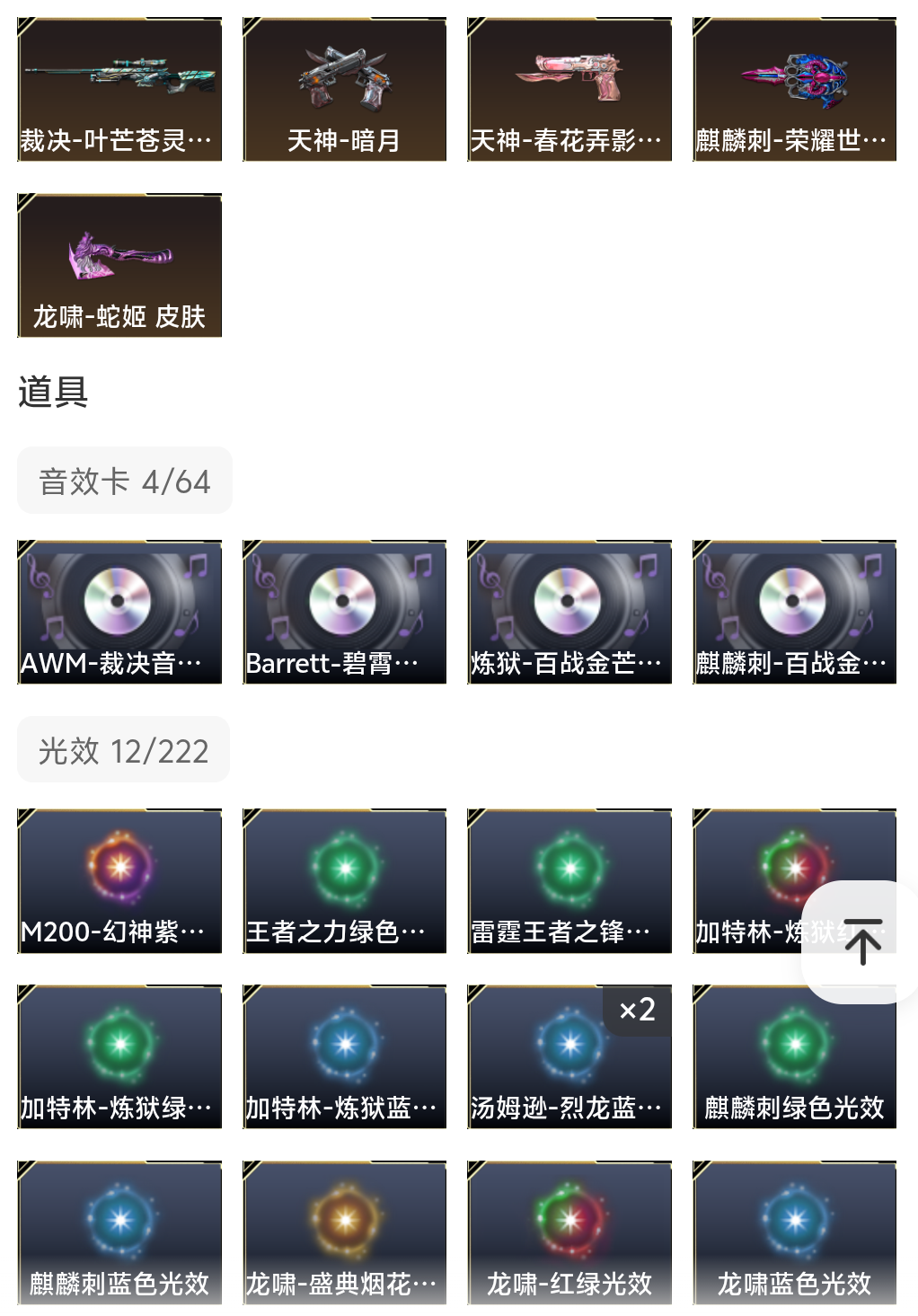This screenshot has height=1316, width=918.
Task: Select the 麒麟刺-荣耀世 weapon tile
Action: coord(794,89)
